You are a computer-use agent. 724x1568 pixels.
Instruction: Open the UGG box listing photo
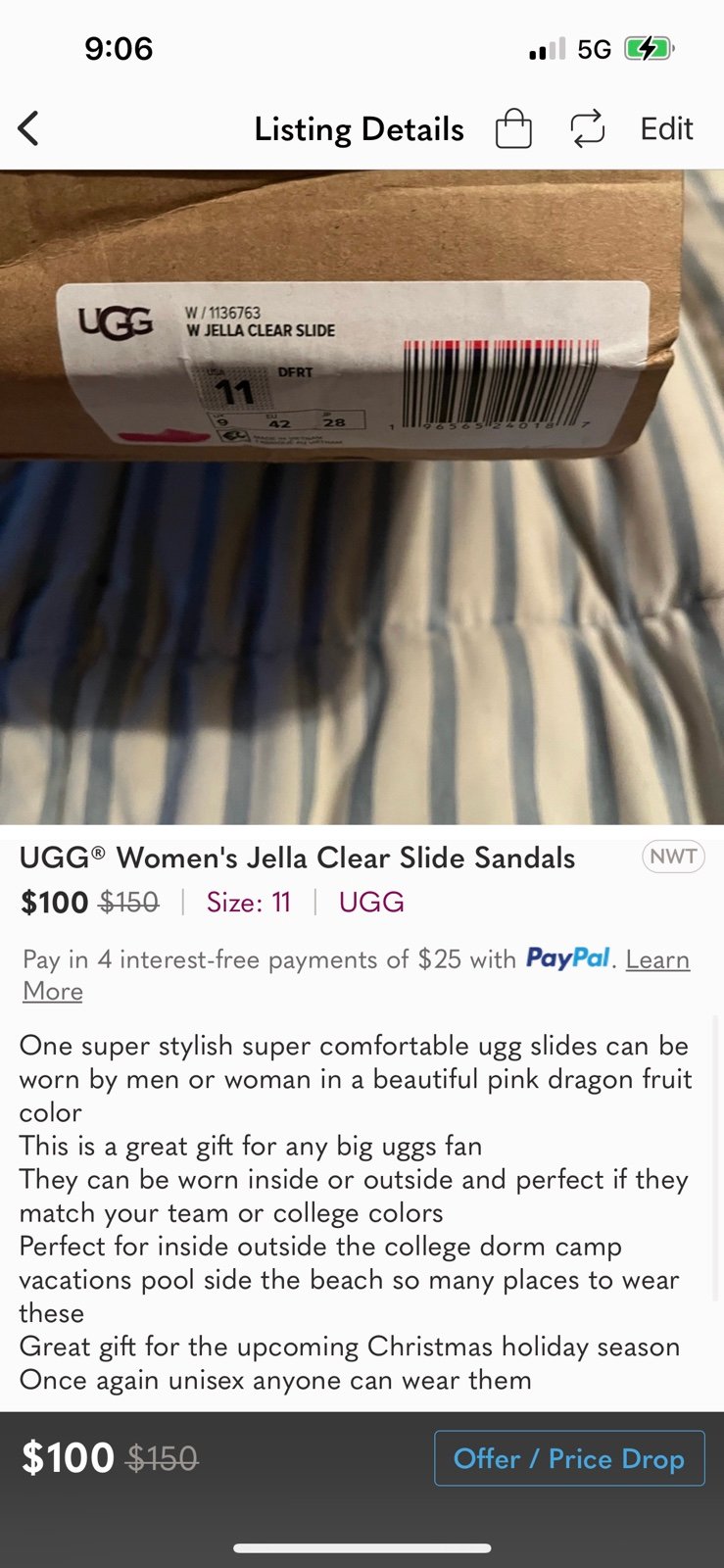click(362, 497)
